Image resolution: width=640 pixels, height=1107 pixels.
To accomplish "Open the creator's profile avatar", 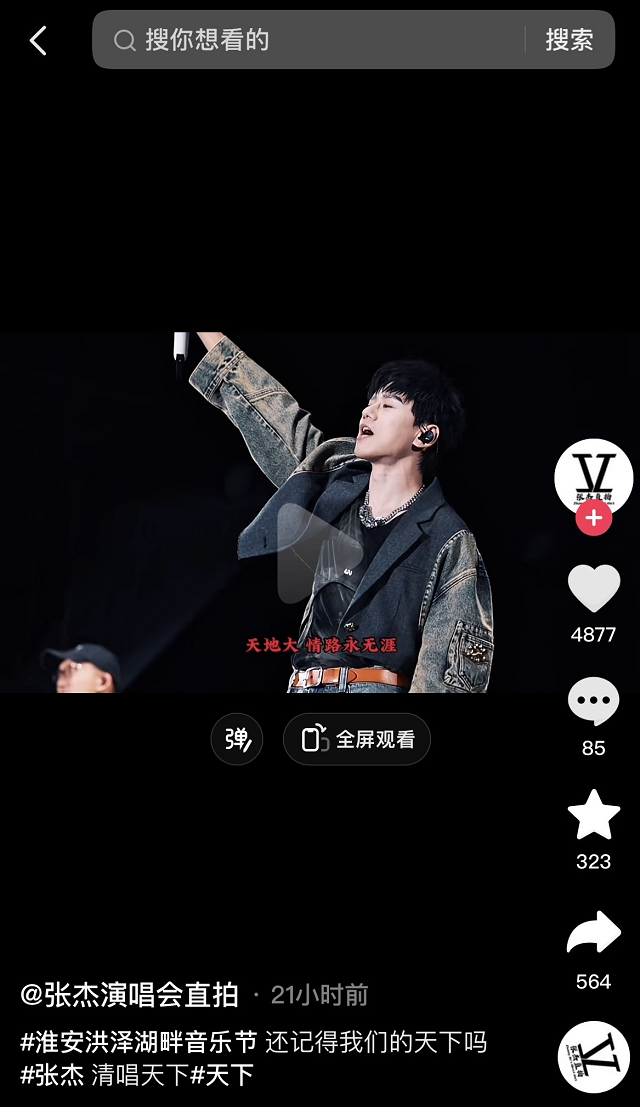I will pos(593,475).
